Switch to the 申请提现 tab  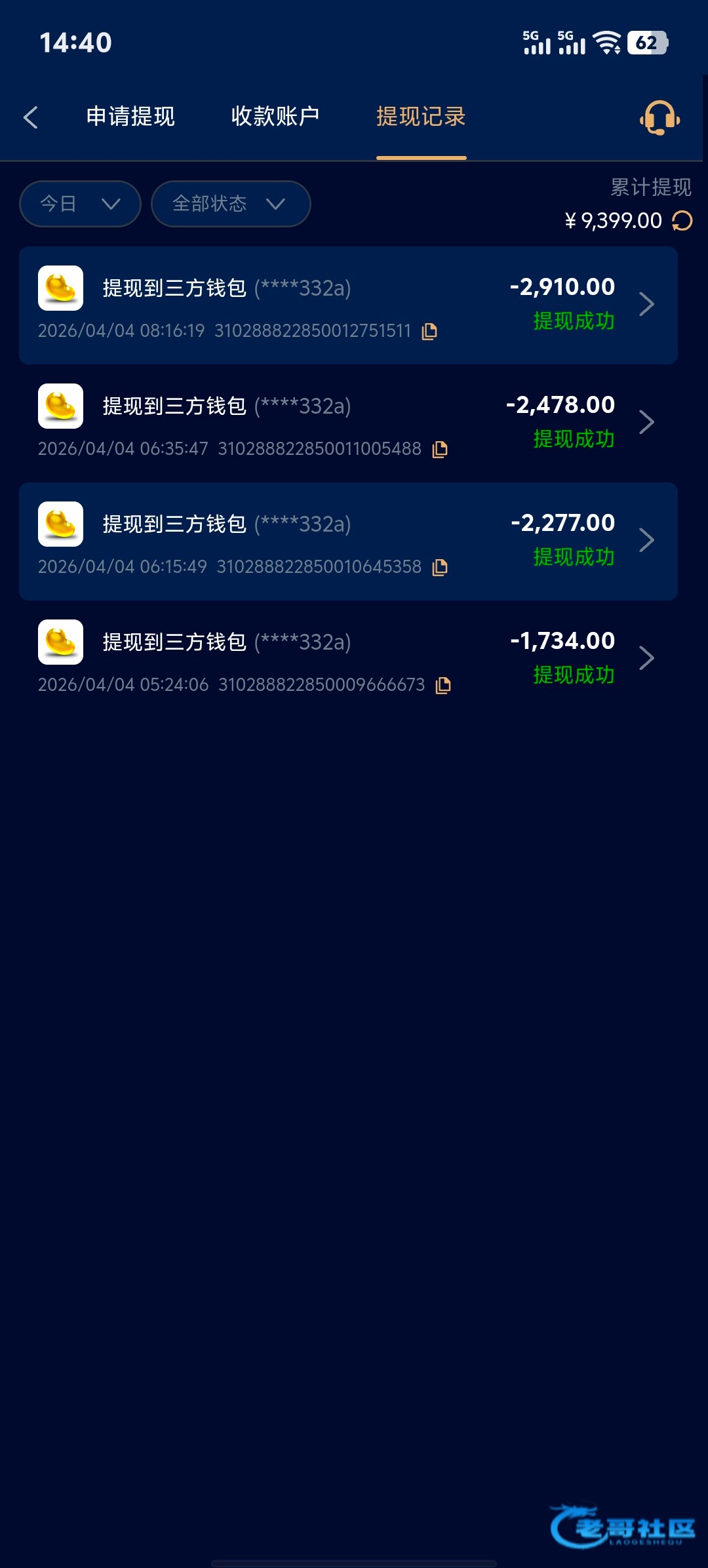tap(130, 117)
